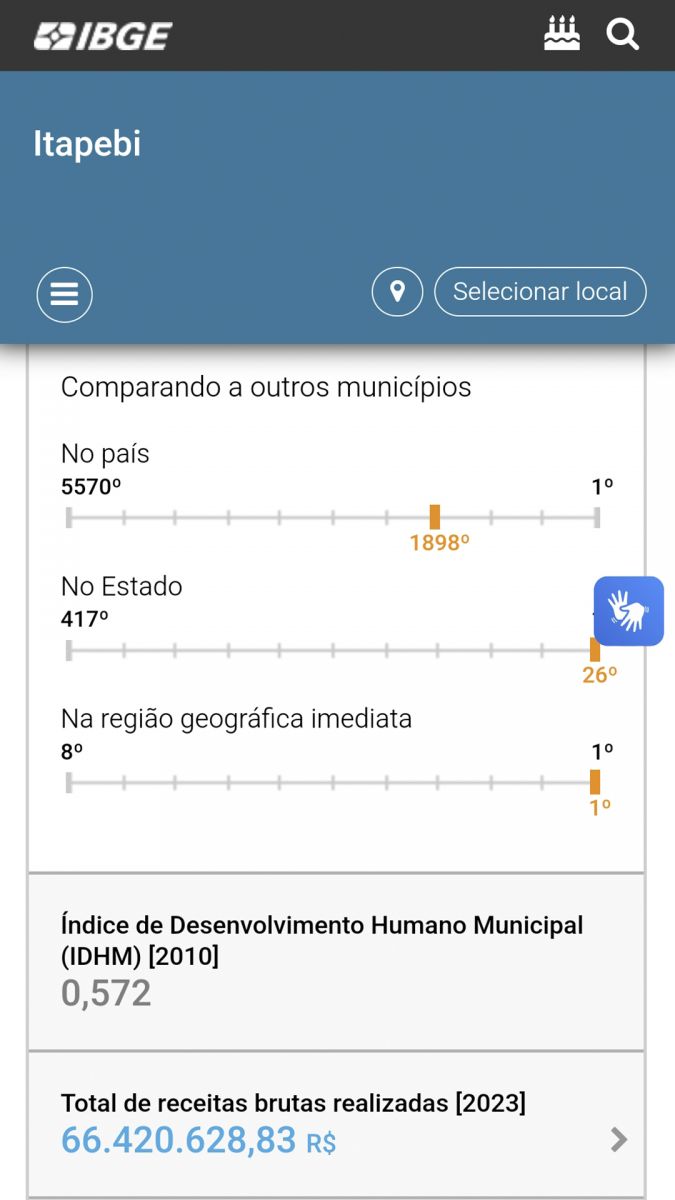The image size is (675, 1200).
Task: Go to IBGE home via logo
Action: 103,37
